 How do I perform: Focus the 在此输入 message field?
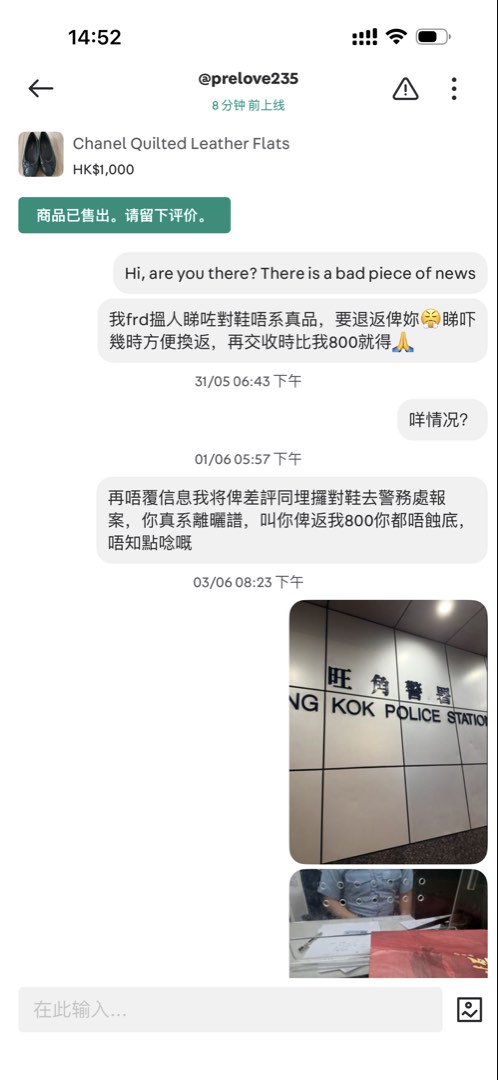point(230,1009)
